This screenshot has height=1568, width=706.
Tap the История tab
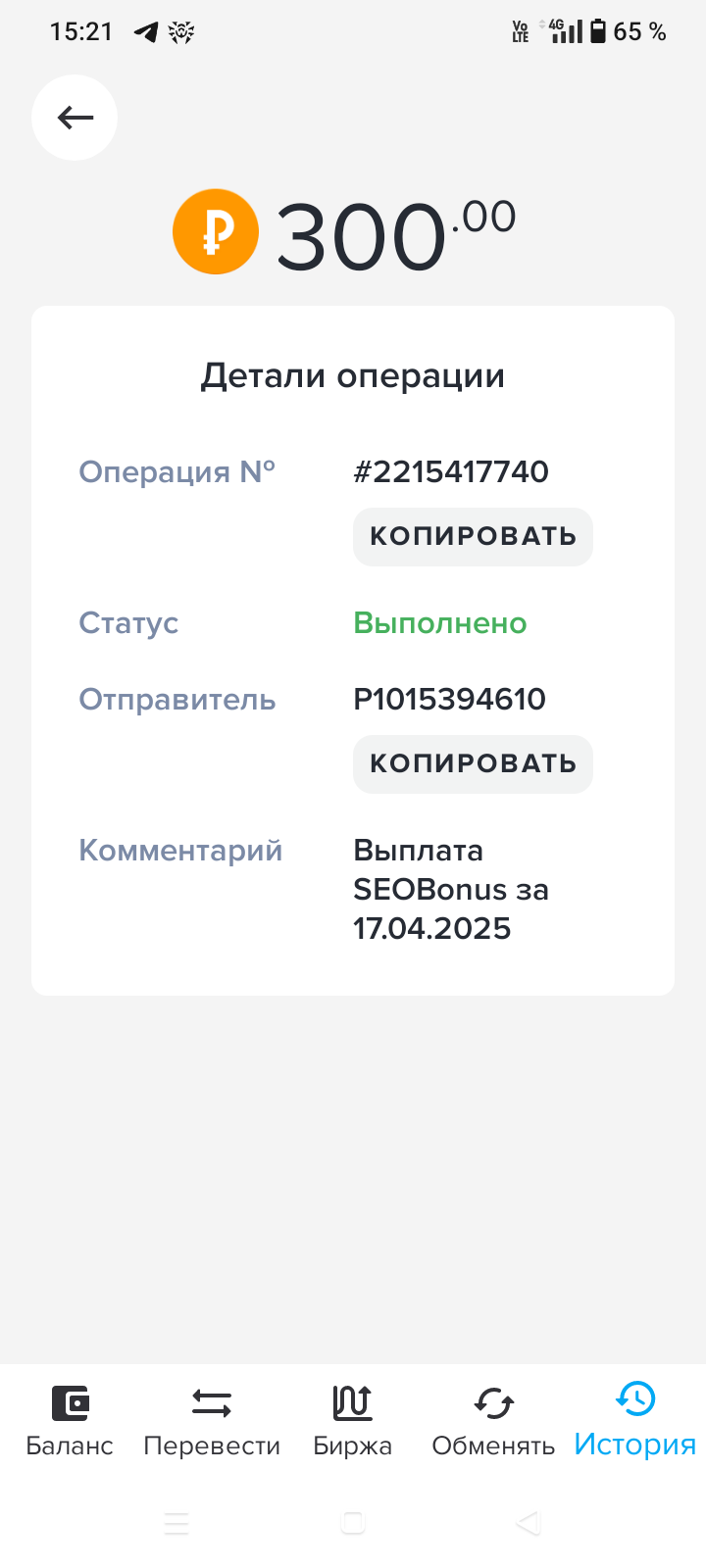(x=635, y=1421)
